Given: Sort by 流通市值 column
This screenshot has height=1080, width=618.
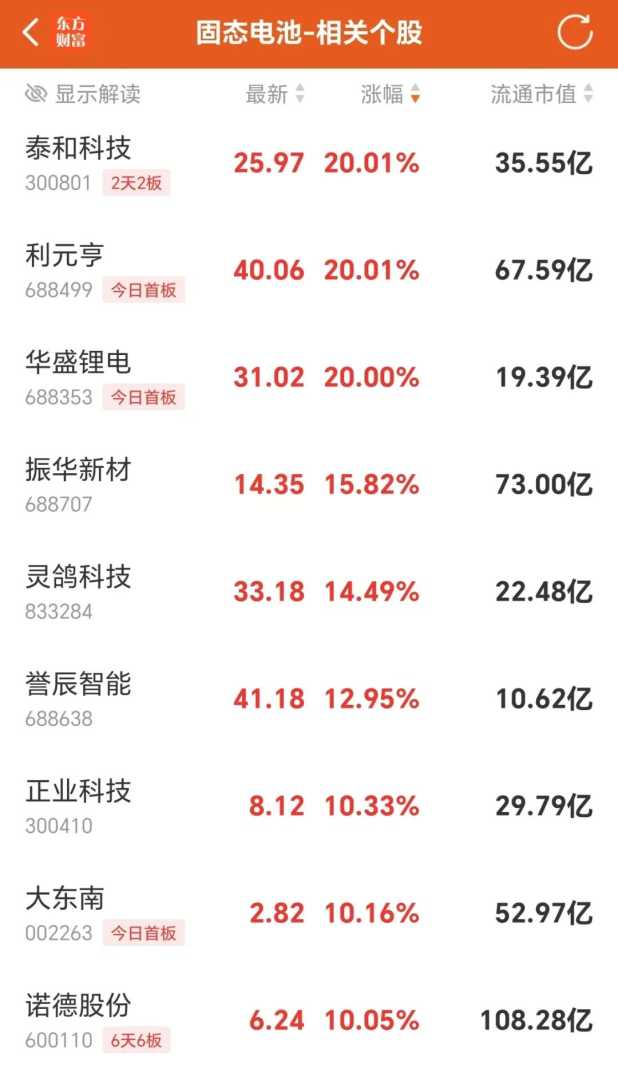Looking at the screenshot, I should point(541,94).
